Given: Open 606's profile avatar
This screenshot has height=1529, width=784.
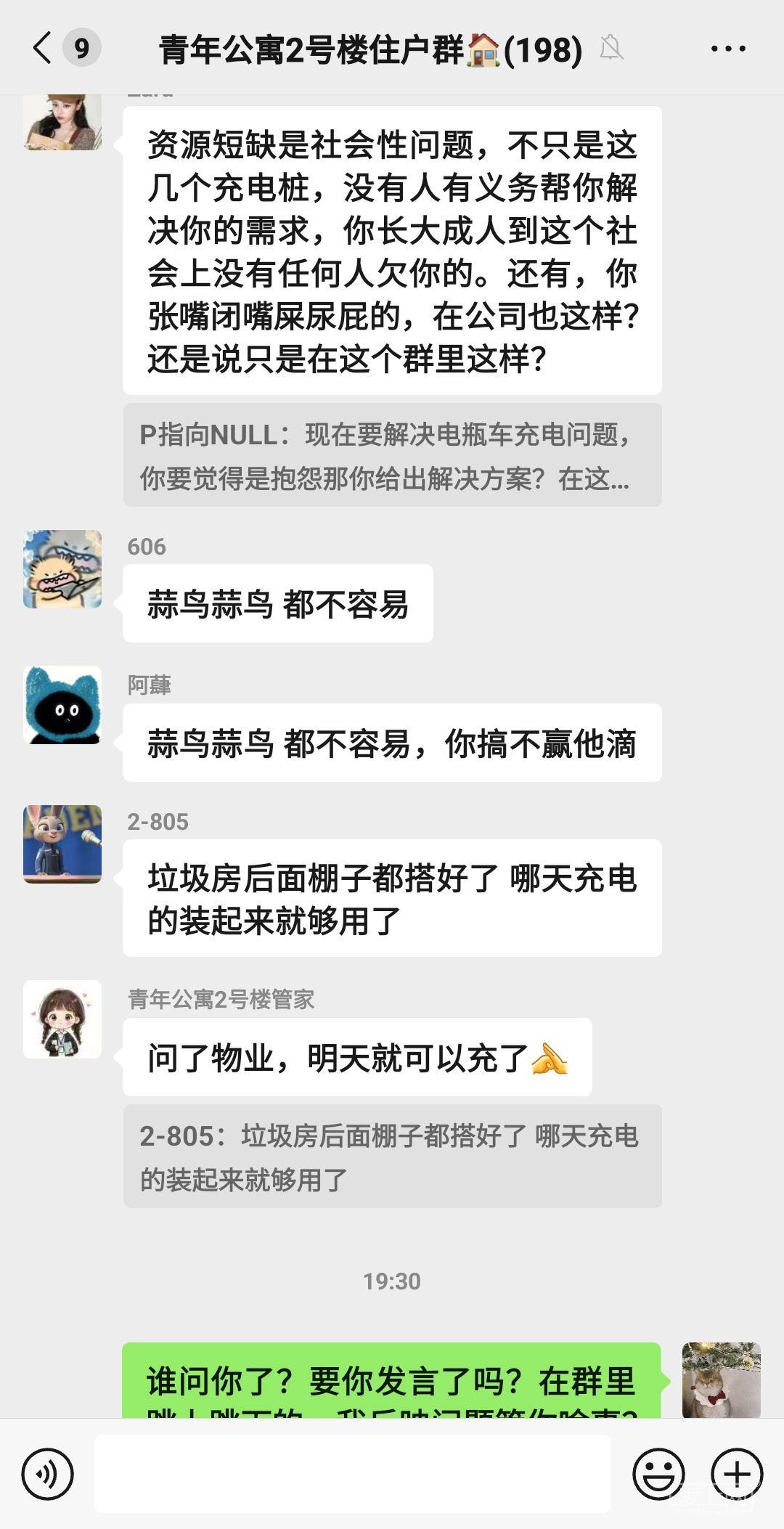Looking at the screenshot, I should click(62, 569).
